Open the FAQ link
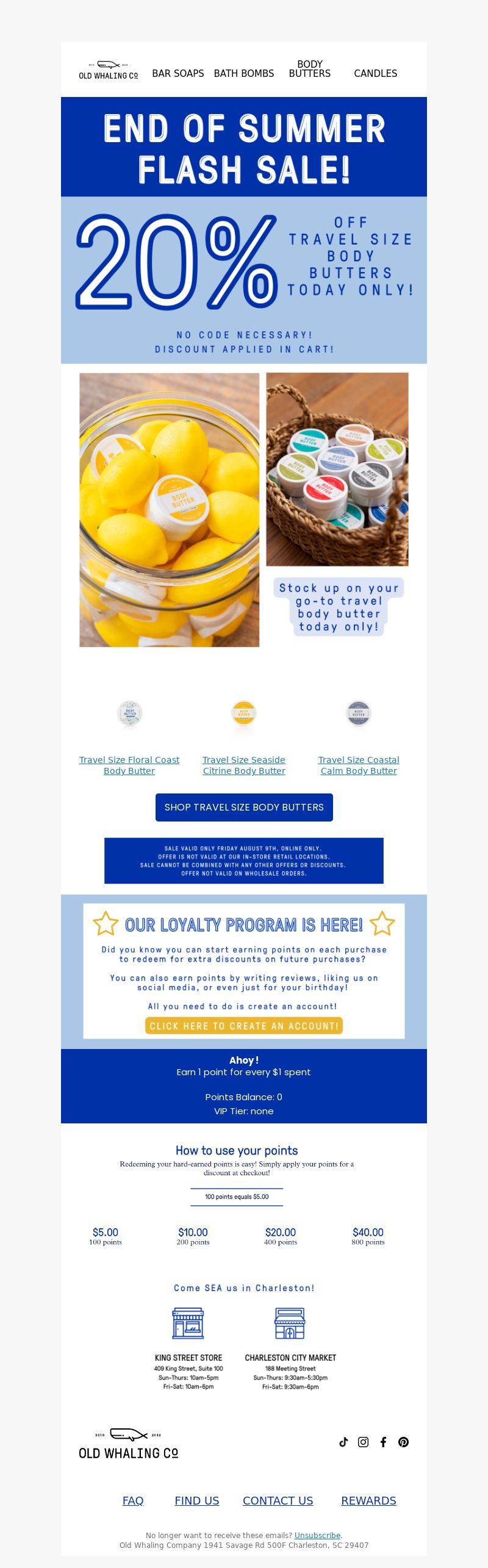This screenshot has width=488, height=1568. (133, 1500)
